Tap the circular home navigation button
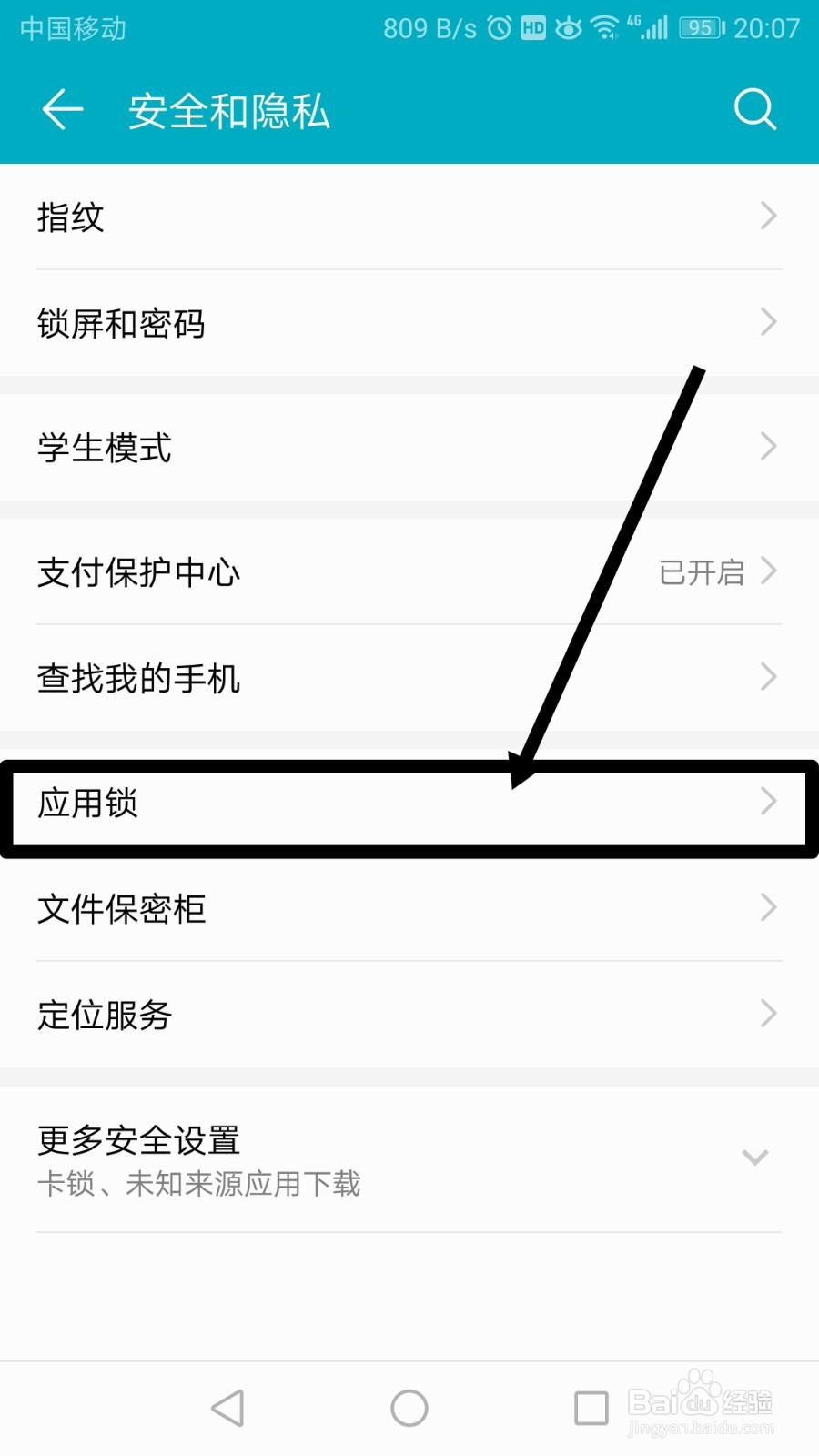 tap(409, 1407)
